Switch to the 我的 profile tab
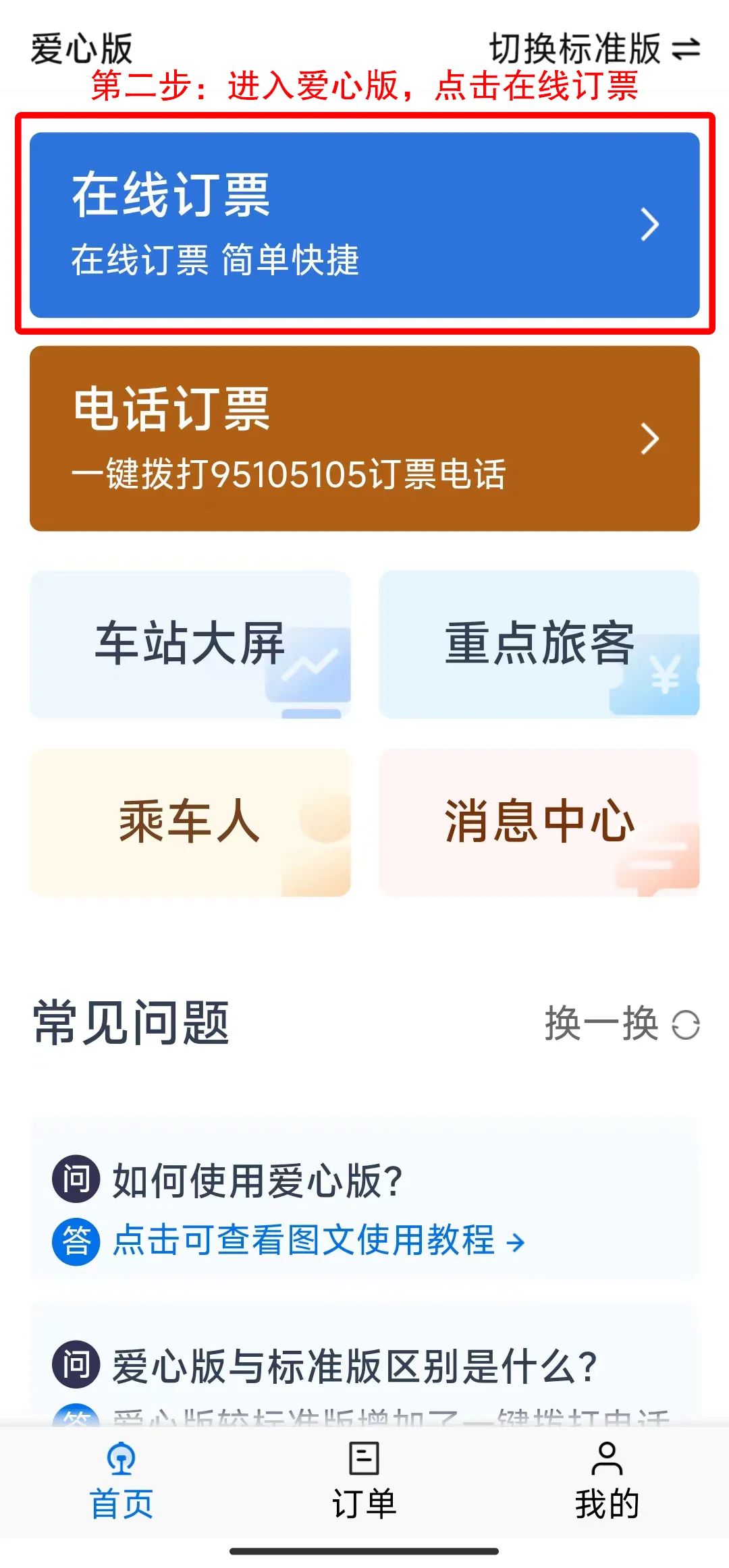Viewport: 729px width, 1568px height. pyautogui.click(x=607, y=1481)
